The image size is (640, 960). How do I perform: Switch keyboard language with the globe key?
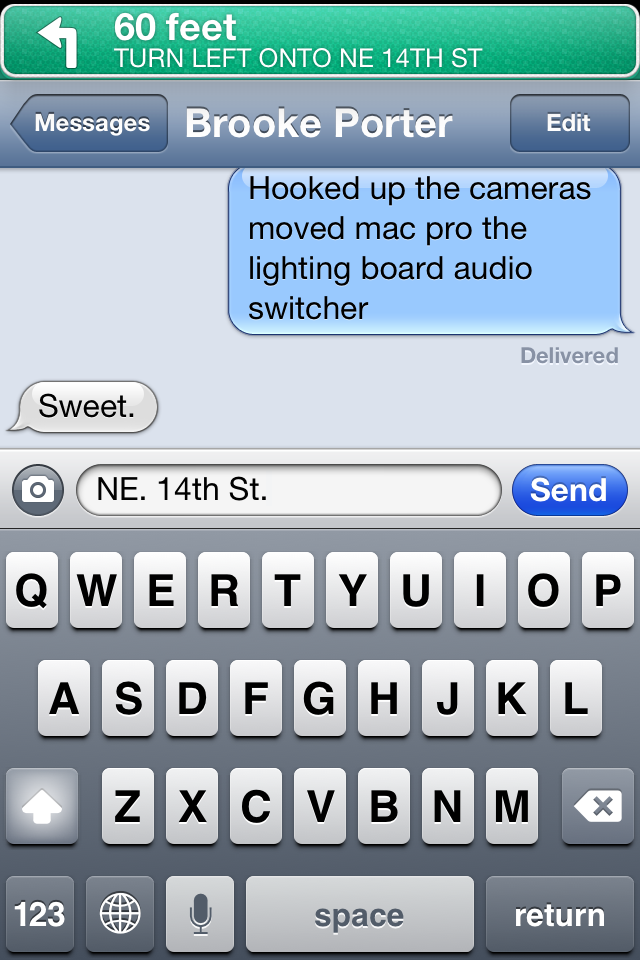pyautogui.click(x=120, y=914)
